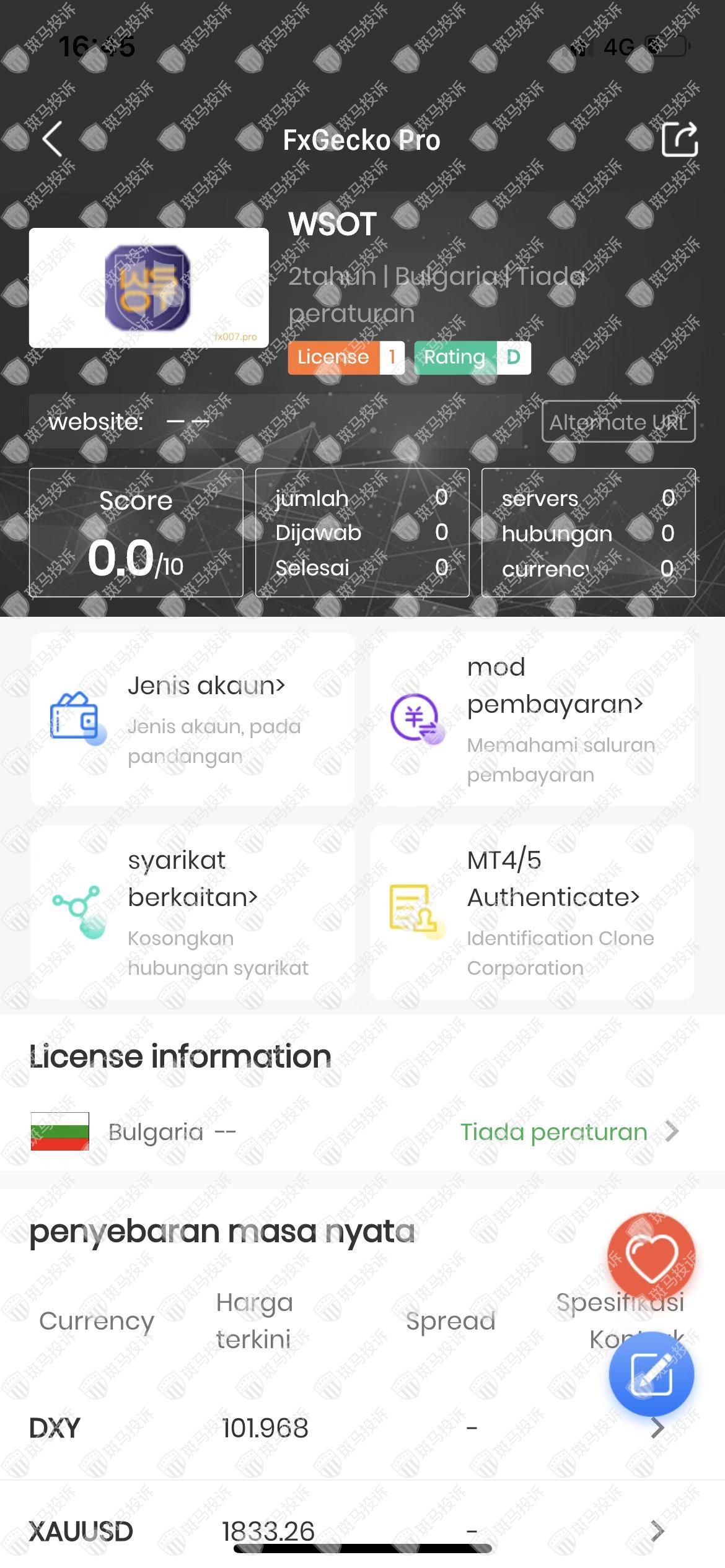
Task: Open the mod pembayaran card
Action: click(x=532, y=719)
